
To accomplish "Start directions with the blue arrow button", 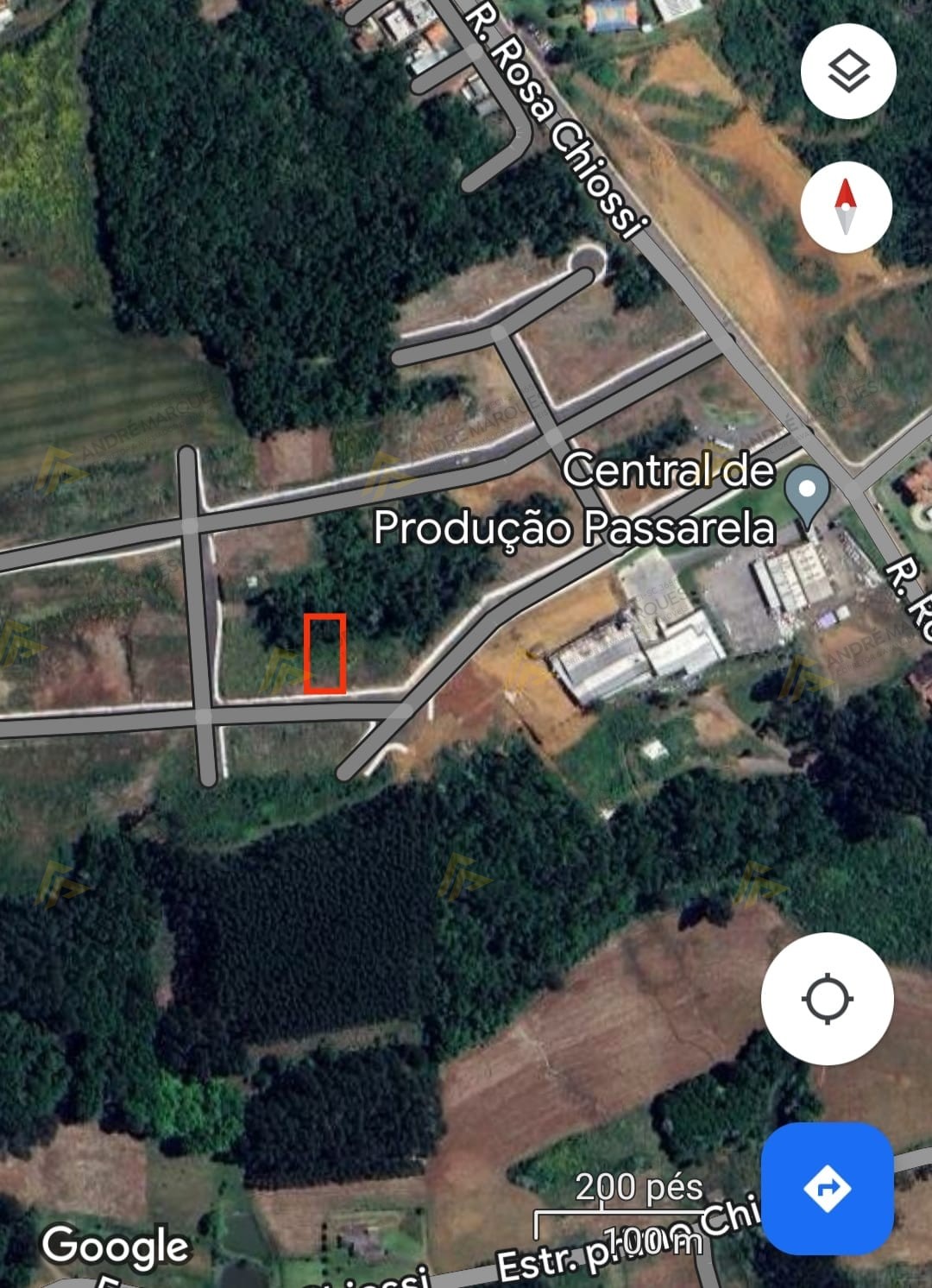I will [x=827, y=1189].
